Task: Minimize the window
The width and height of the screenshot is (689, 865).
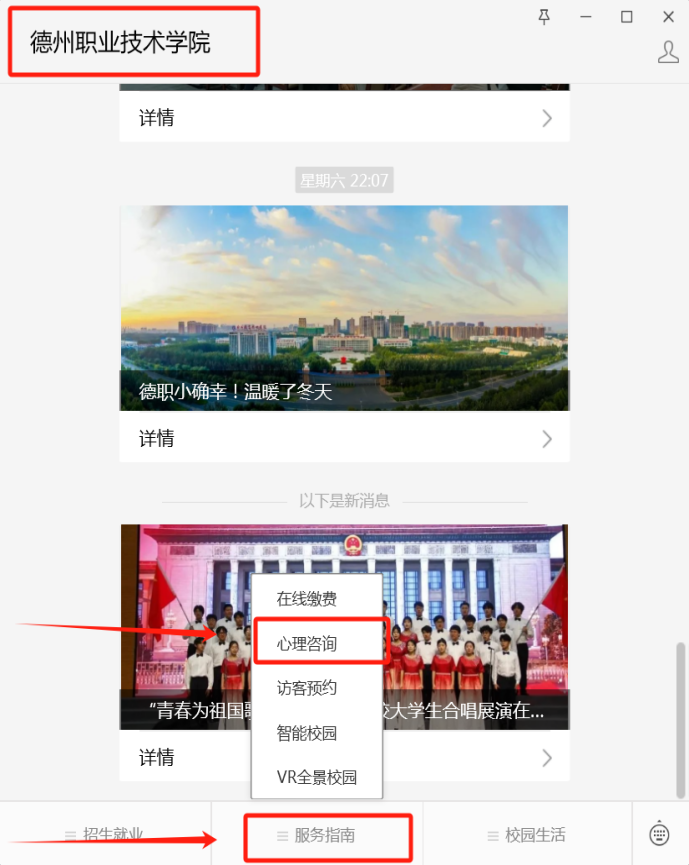Action: (585, 17)
